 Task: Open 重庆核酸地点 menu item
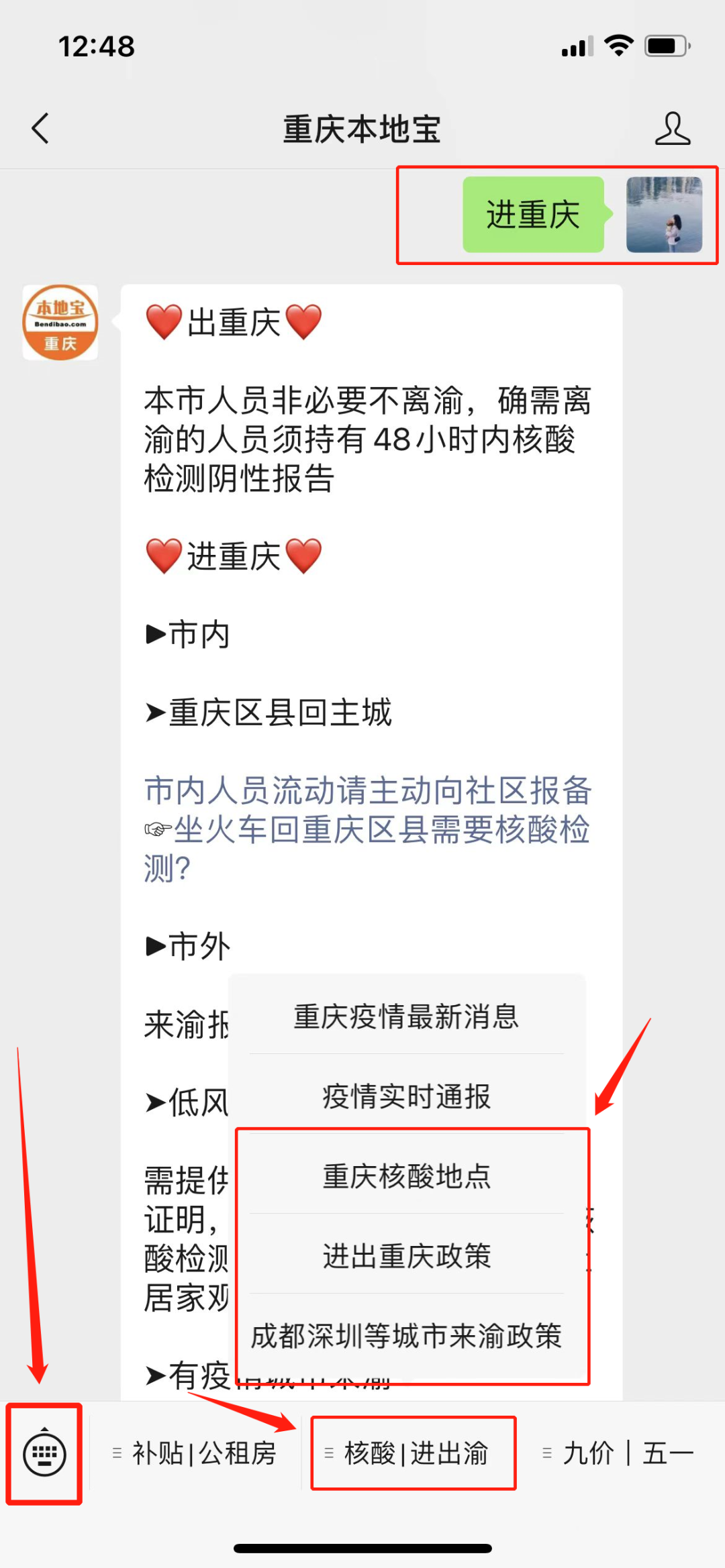tap(406, 1176)
